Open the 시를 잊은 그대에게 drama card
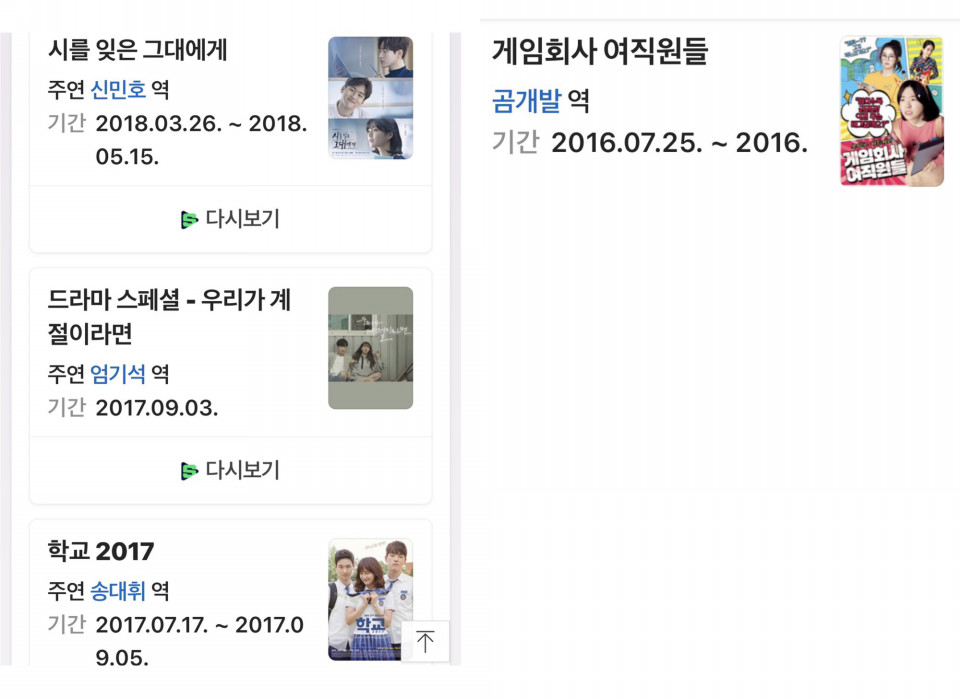Viewport: 960px width, 698px height. pos(138,48)
